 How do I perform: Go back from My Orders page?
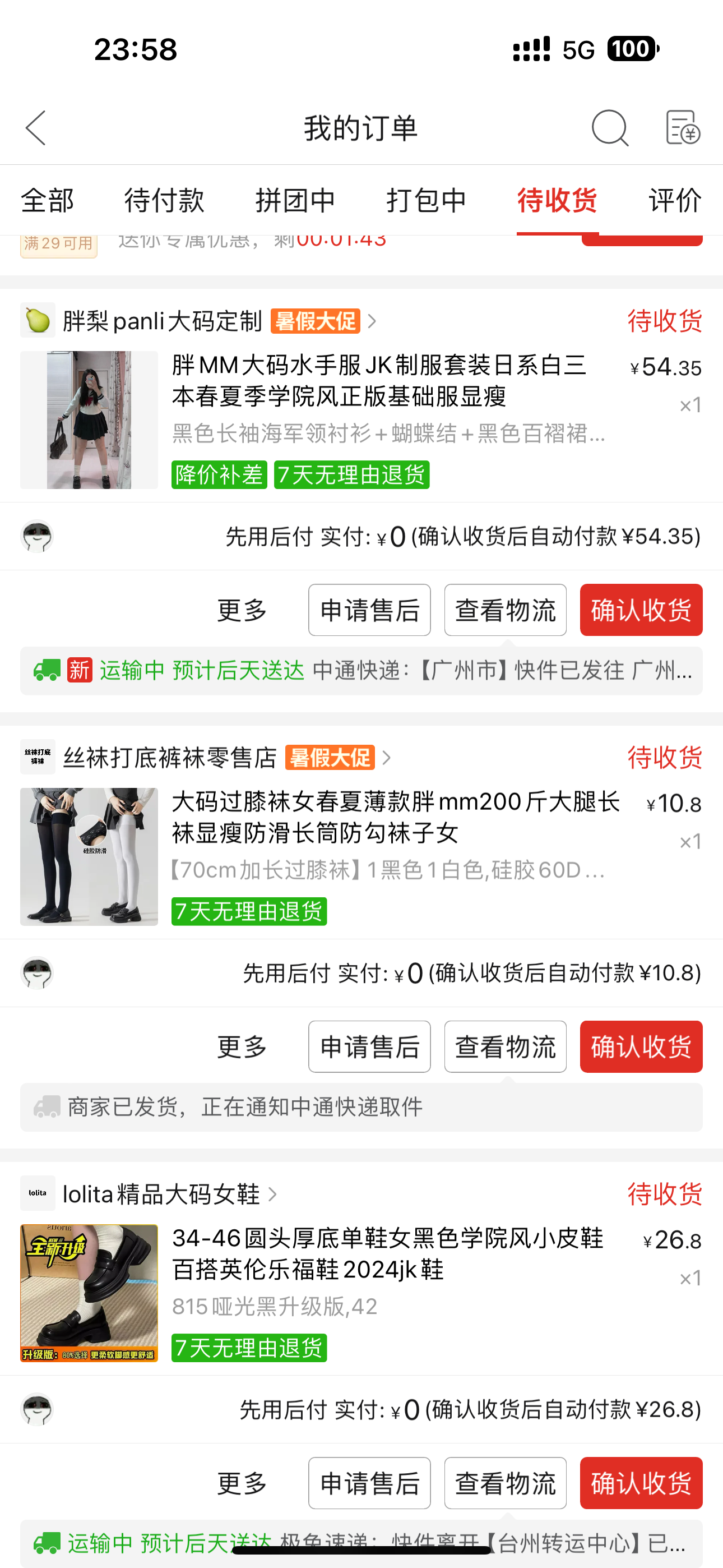click(36, 128)
